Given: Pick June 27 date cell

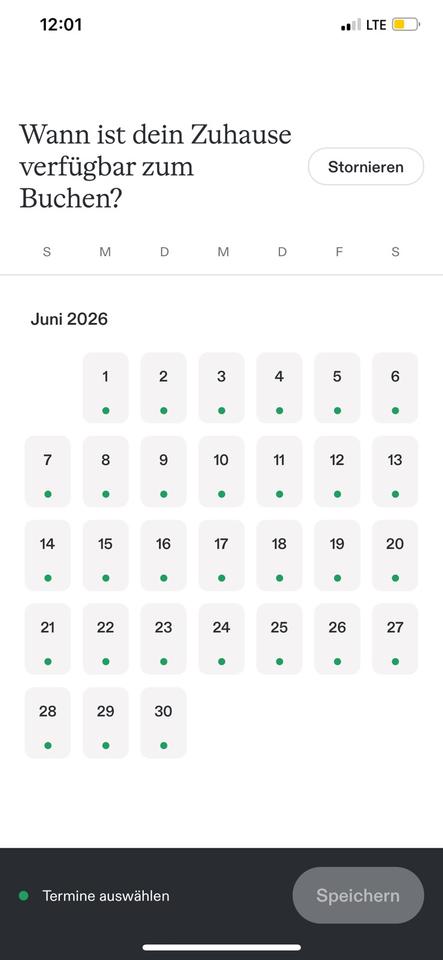Looking at the screenshot, I should pos(395,639).
